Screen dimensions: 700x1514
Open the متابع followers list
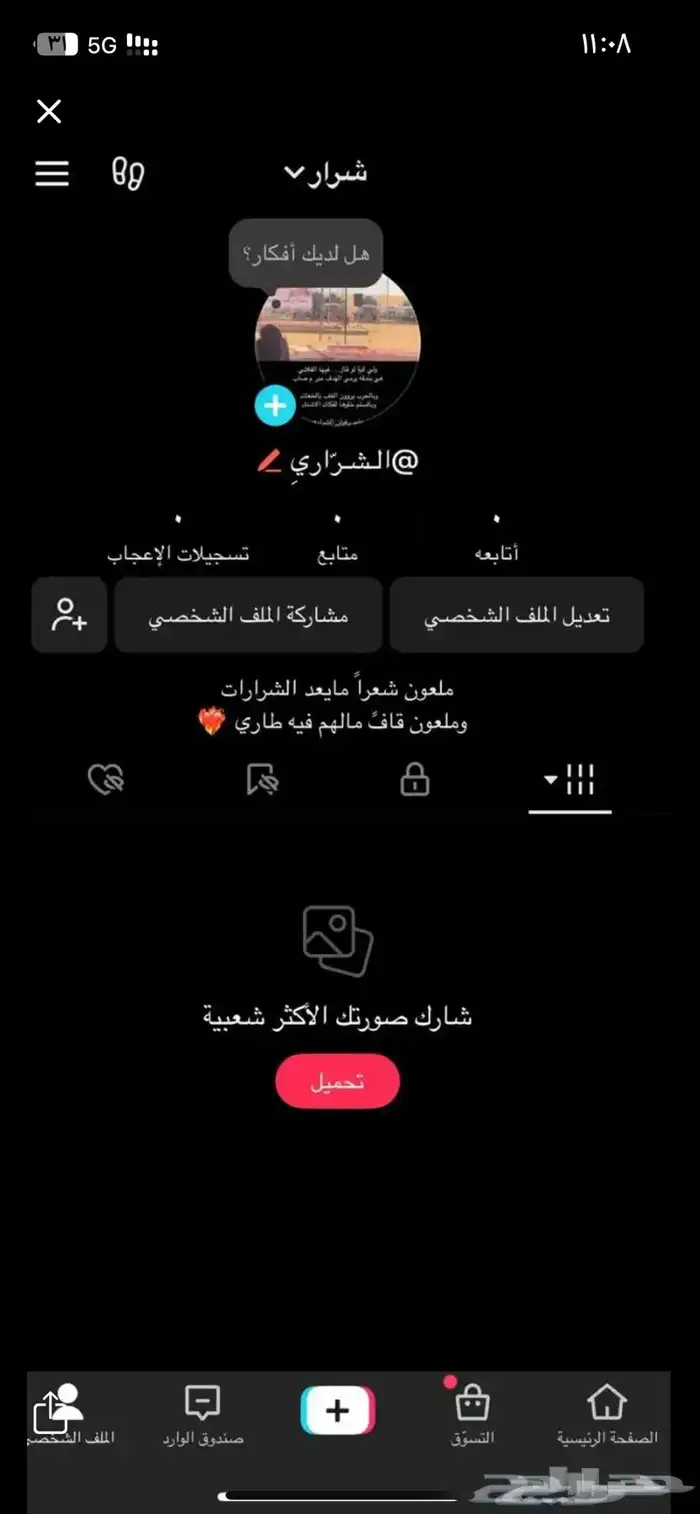click(336, 539)
